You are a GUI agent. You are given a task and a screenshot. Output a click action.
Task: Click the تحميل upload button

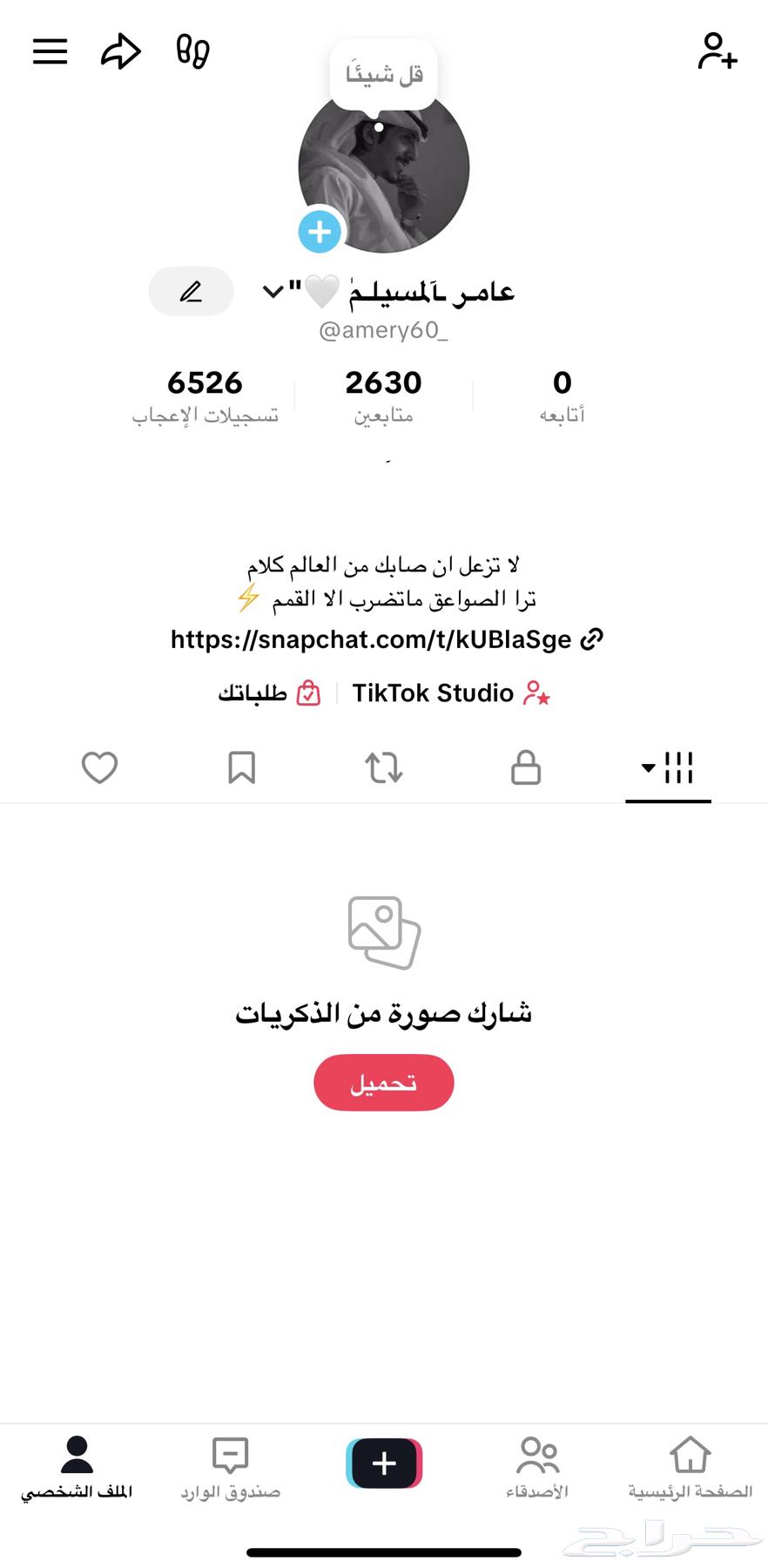click(x=383, y=1082)
